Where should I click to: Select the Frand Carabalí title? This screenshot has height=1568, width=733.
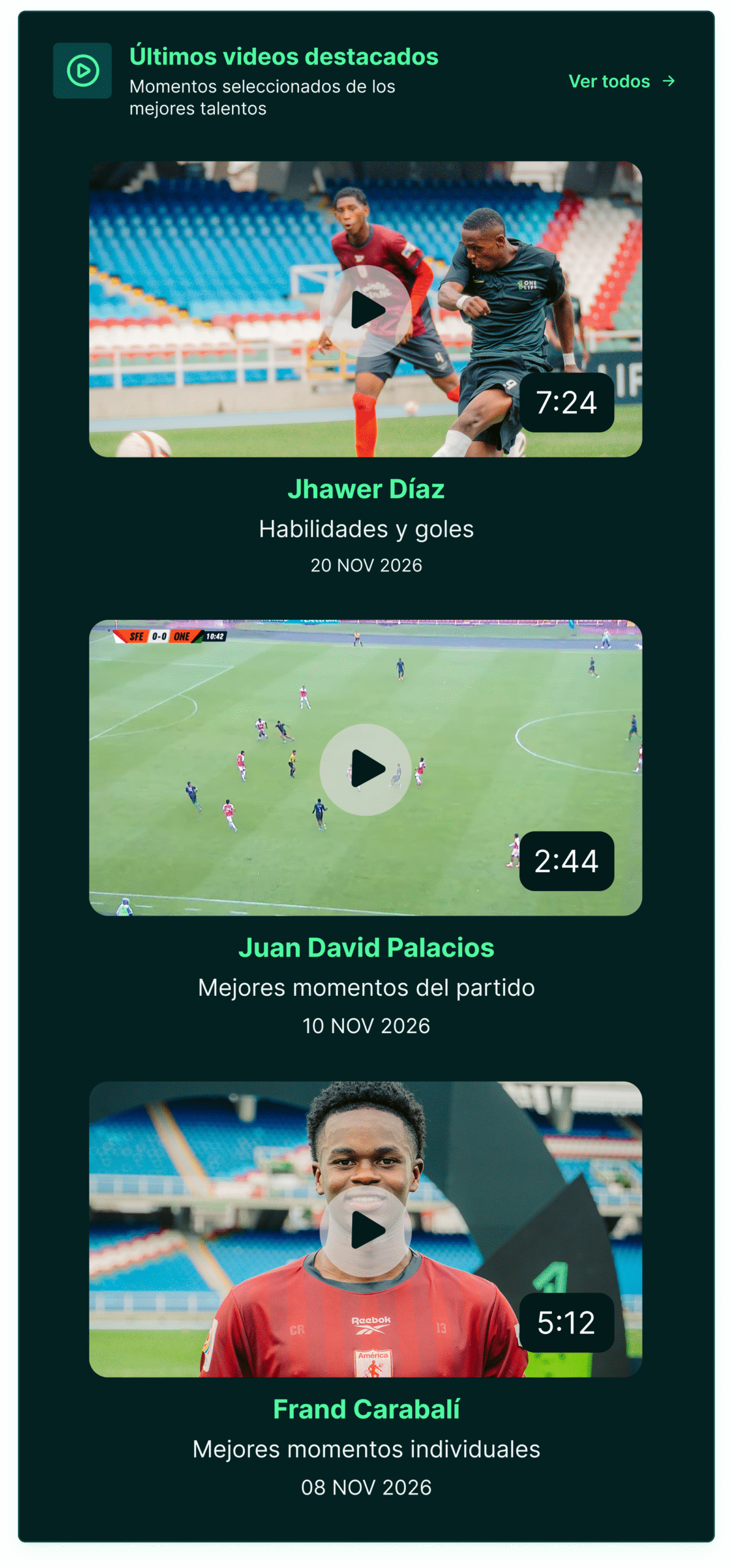(x=366, y=1409)
